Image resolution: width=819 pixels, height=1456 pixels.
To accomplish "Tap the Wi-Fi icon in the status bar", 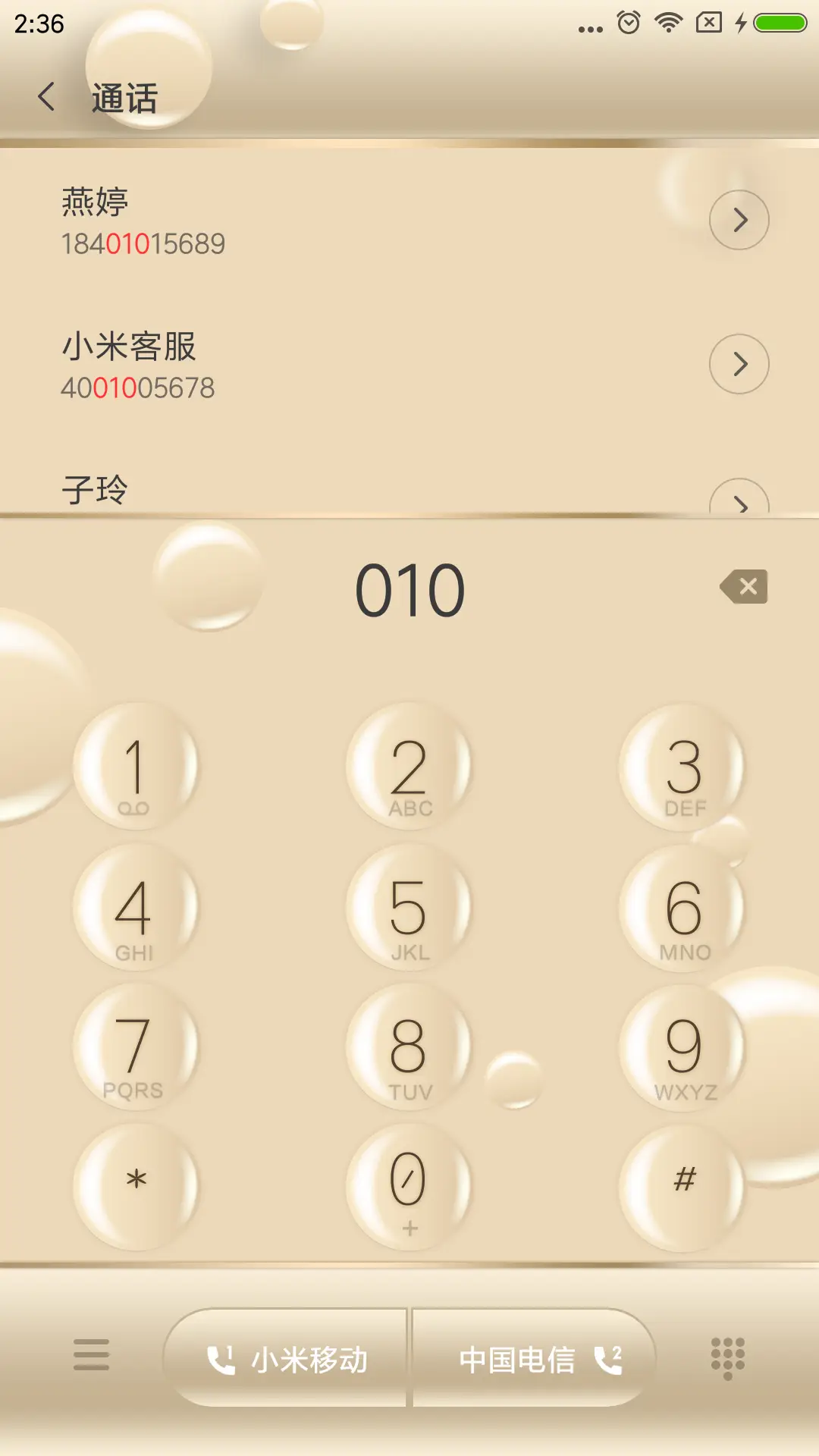I will [x=667, y=23].
